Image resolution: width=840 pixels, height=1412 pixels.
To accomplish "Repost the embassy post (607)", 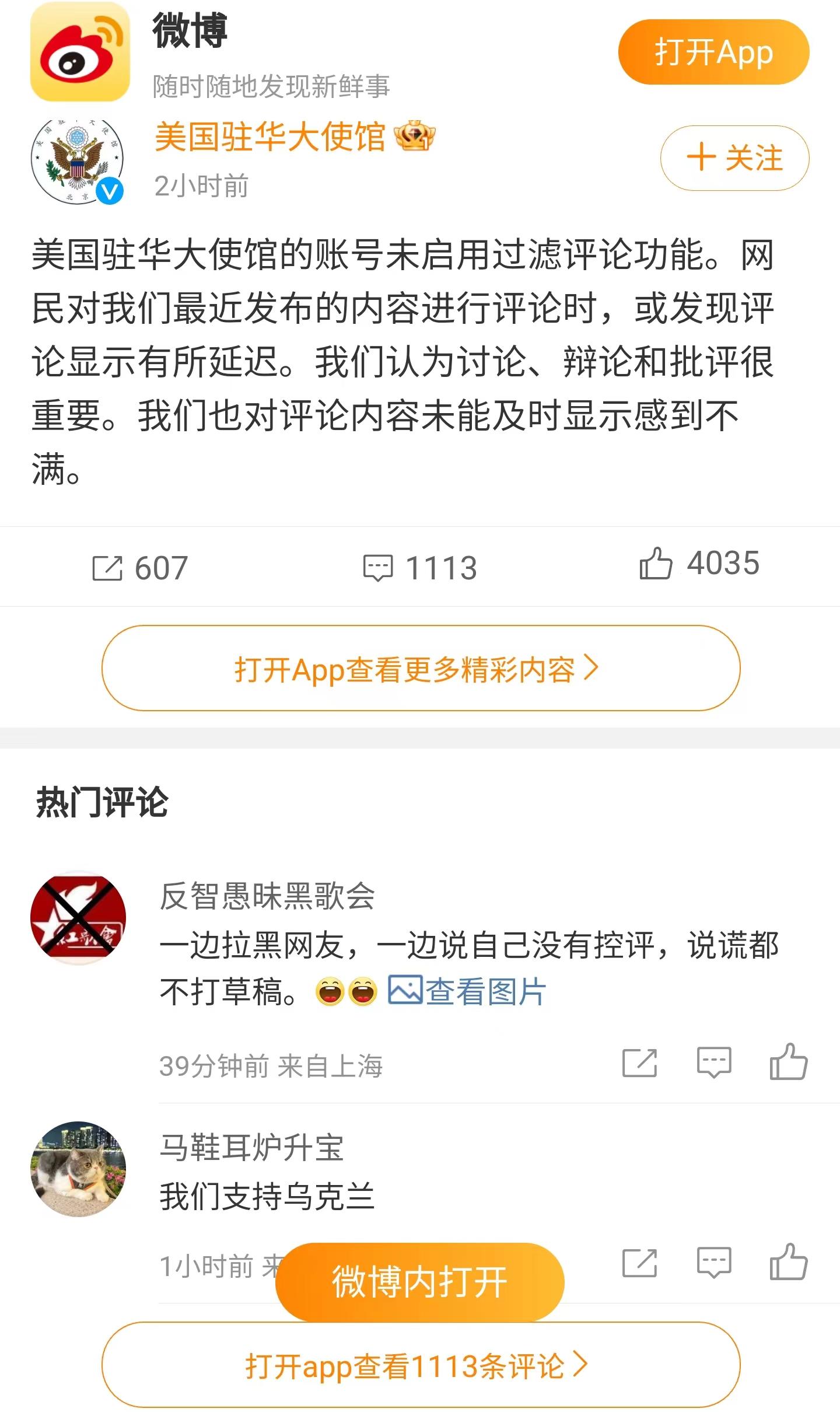I will [x=140, y=568].
